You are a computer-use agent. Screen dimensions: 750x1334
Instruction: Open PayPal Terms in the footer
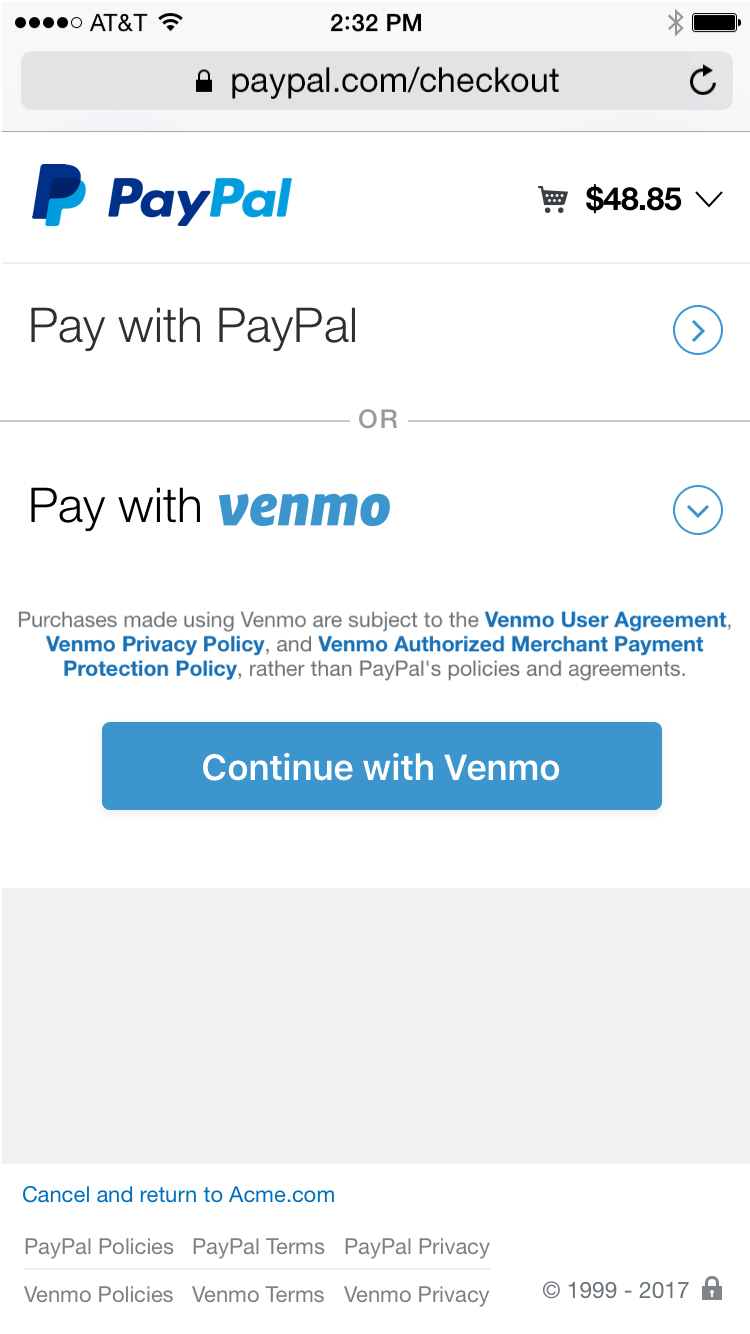pos(258,1247)
